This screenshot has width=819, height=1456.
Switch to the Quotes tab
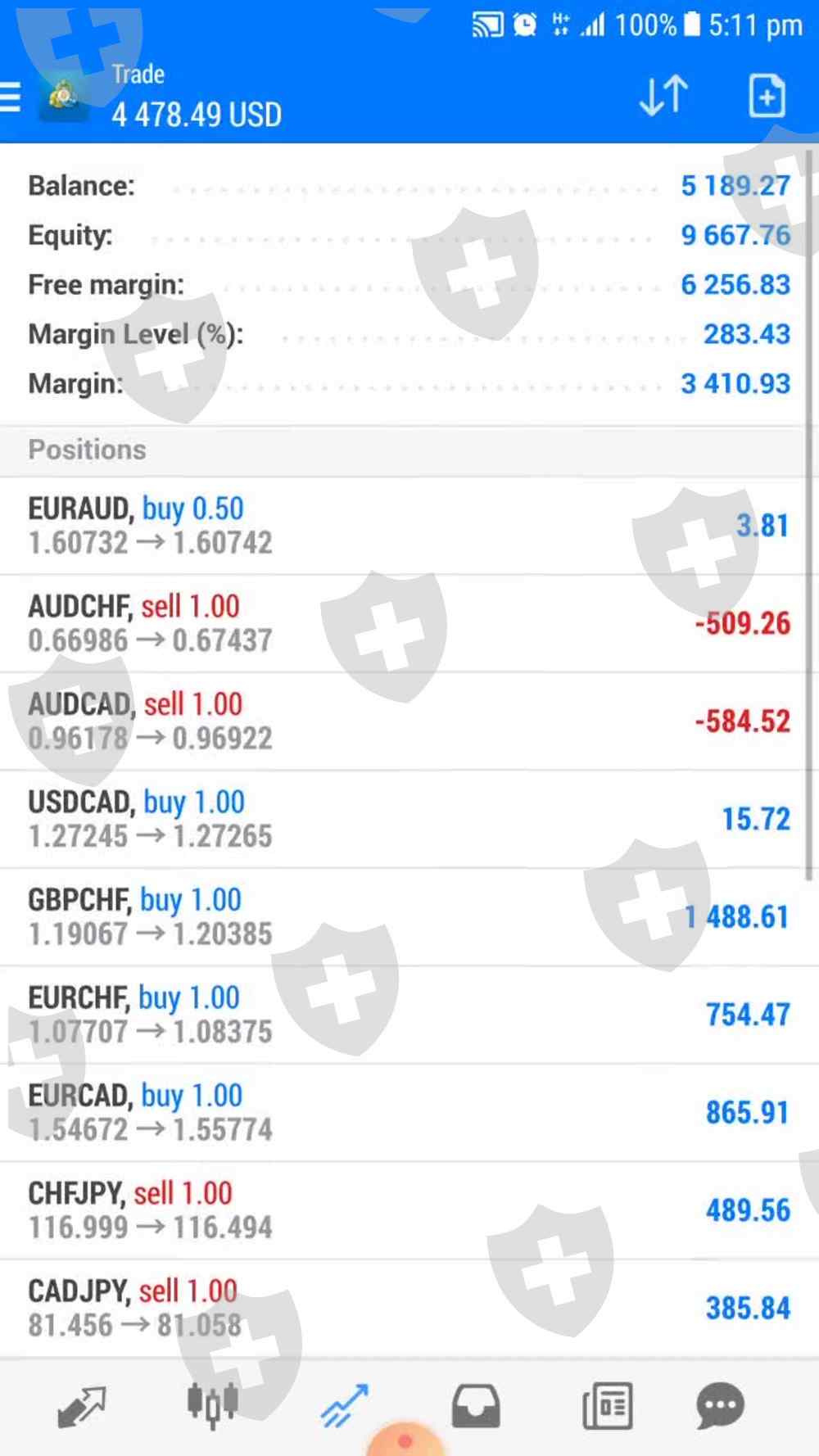click(x=82, y=1407)
